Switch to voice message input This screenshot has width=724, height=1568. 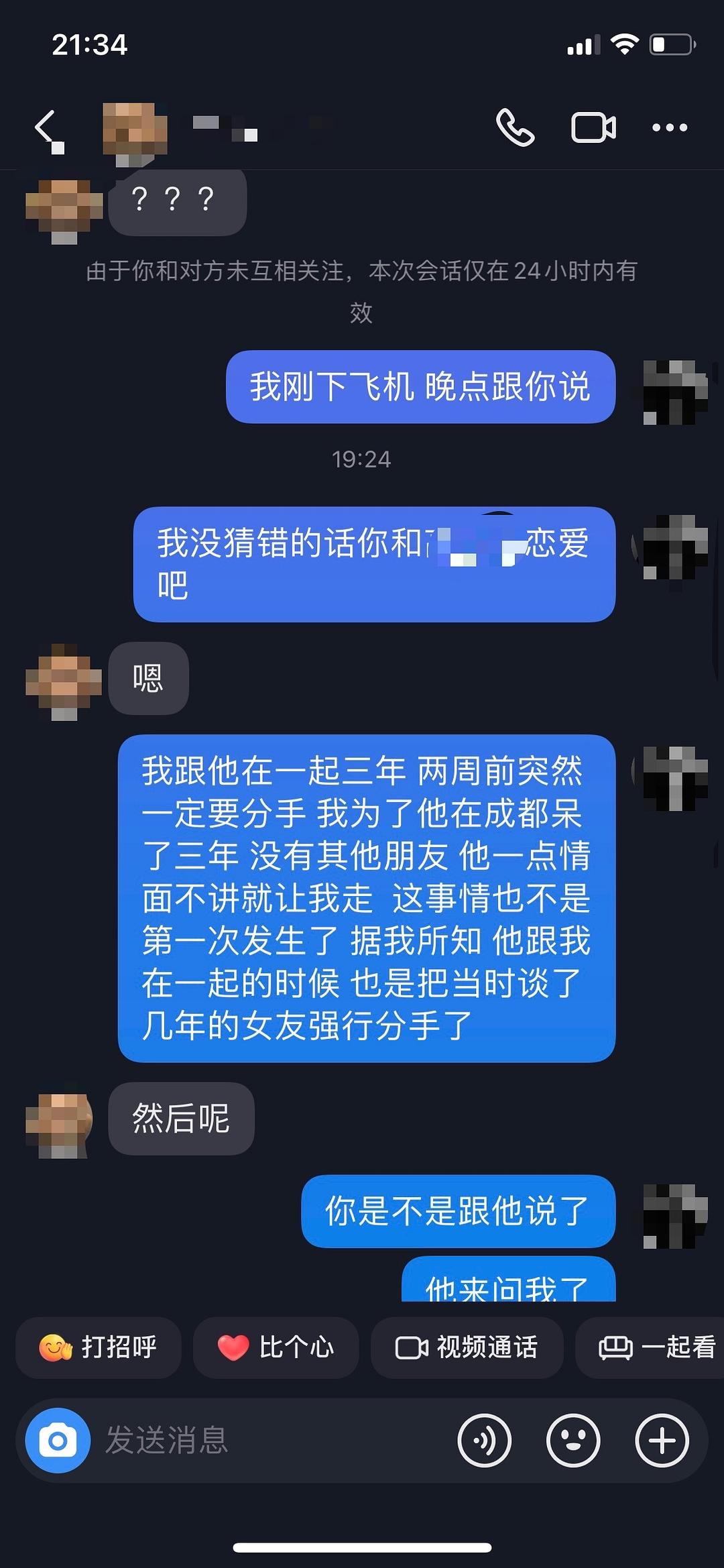484,1440
